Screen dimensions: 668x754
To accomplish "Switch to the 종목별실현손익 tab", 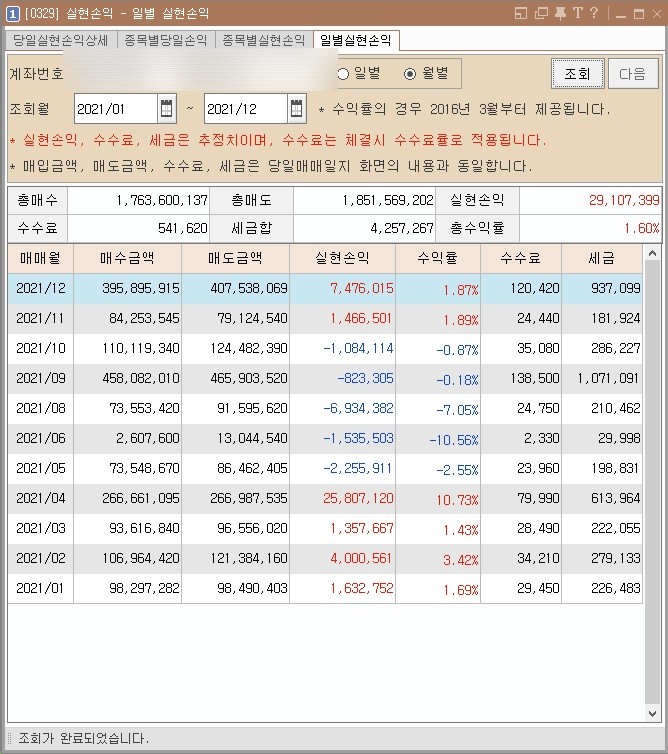I will (x=264, y=40).
